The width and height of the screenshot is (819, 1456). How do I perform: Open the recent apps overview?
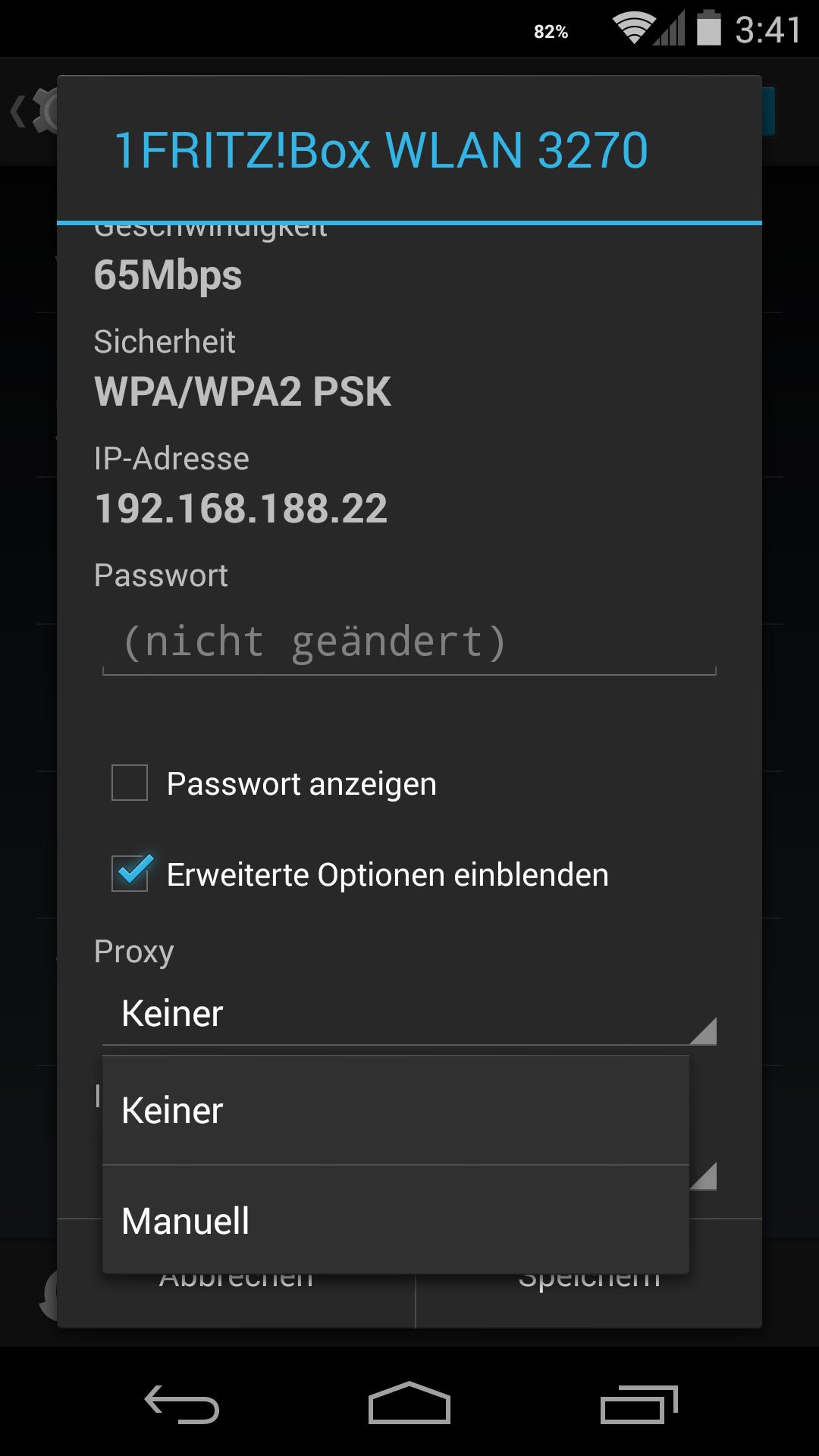click(x=639, y=1404)
